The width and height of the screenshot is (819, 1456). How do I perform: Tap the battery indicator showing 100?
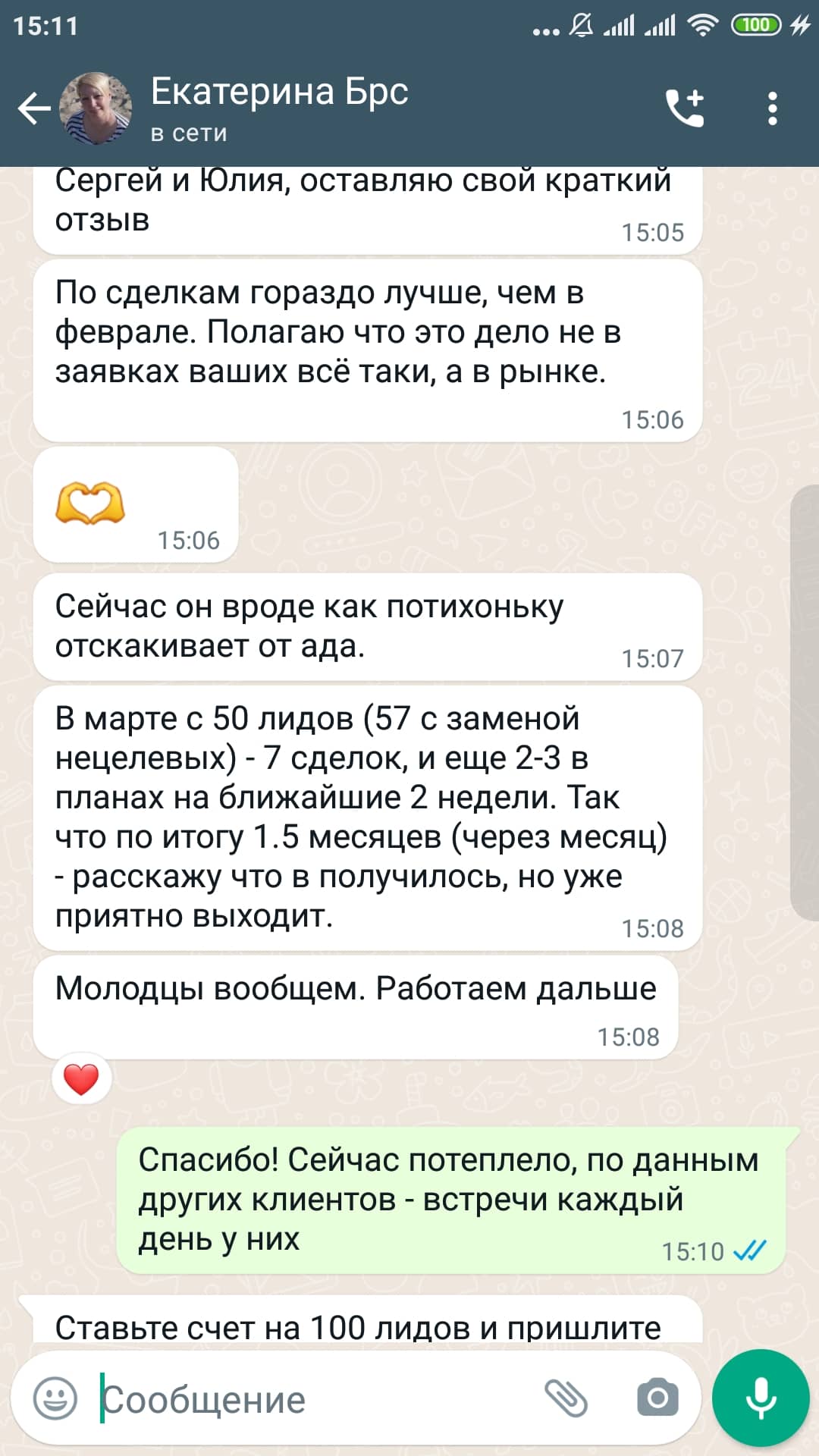758,24
